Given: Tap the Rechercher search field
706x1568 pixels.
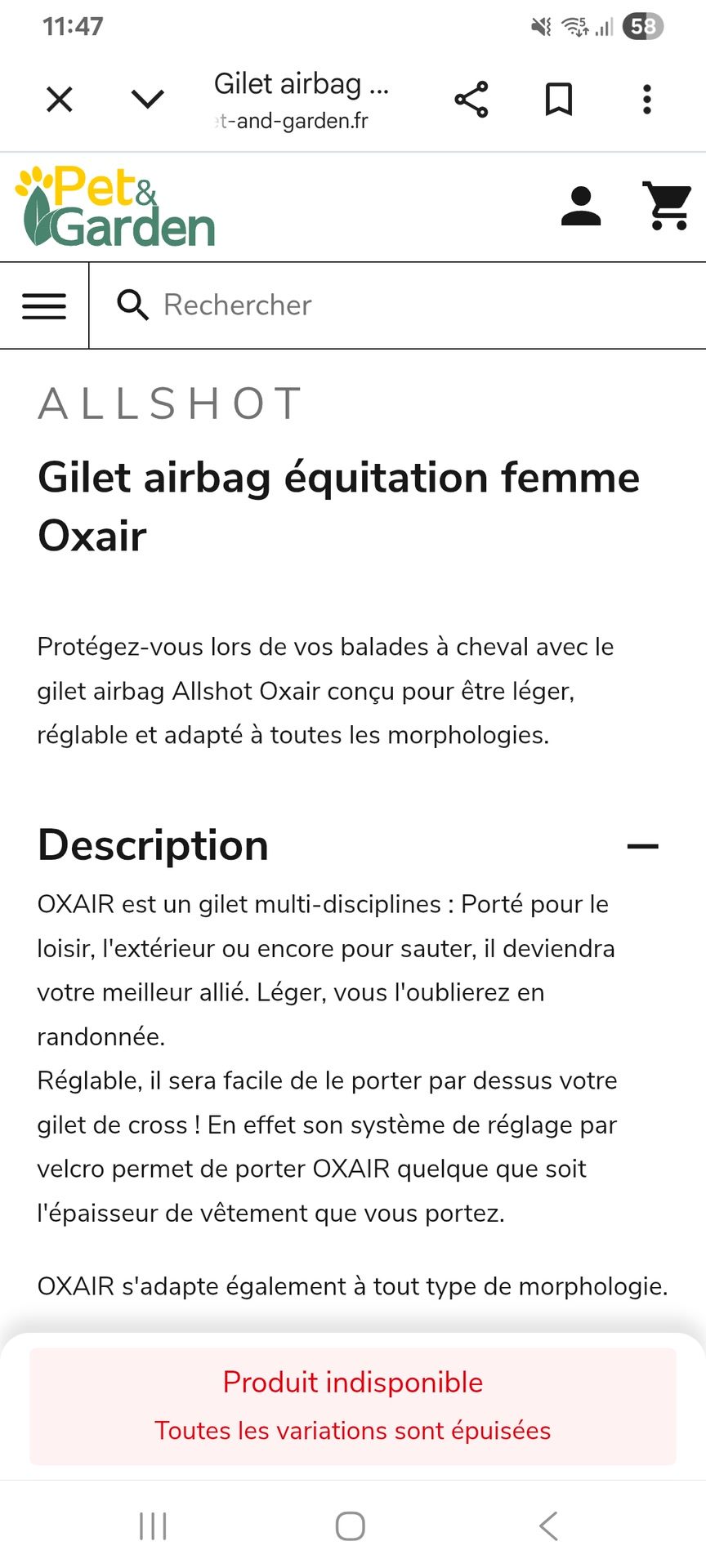Looking at the screenshot, I should (x=397, y=305).
